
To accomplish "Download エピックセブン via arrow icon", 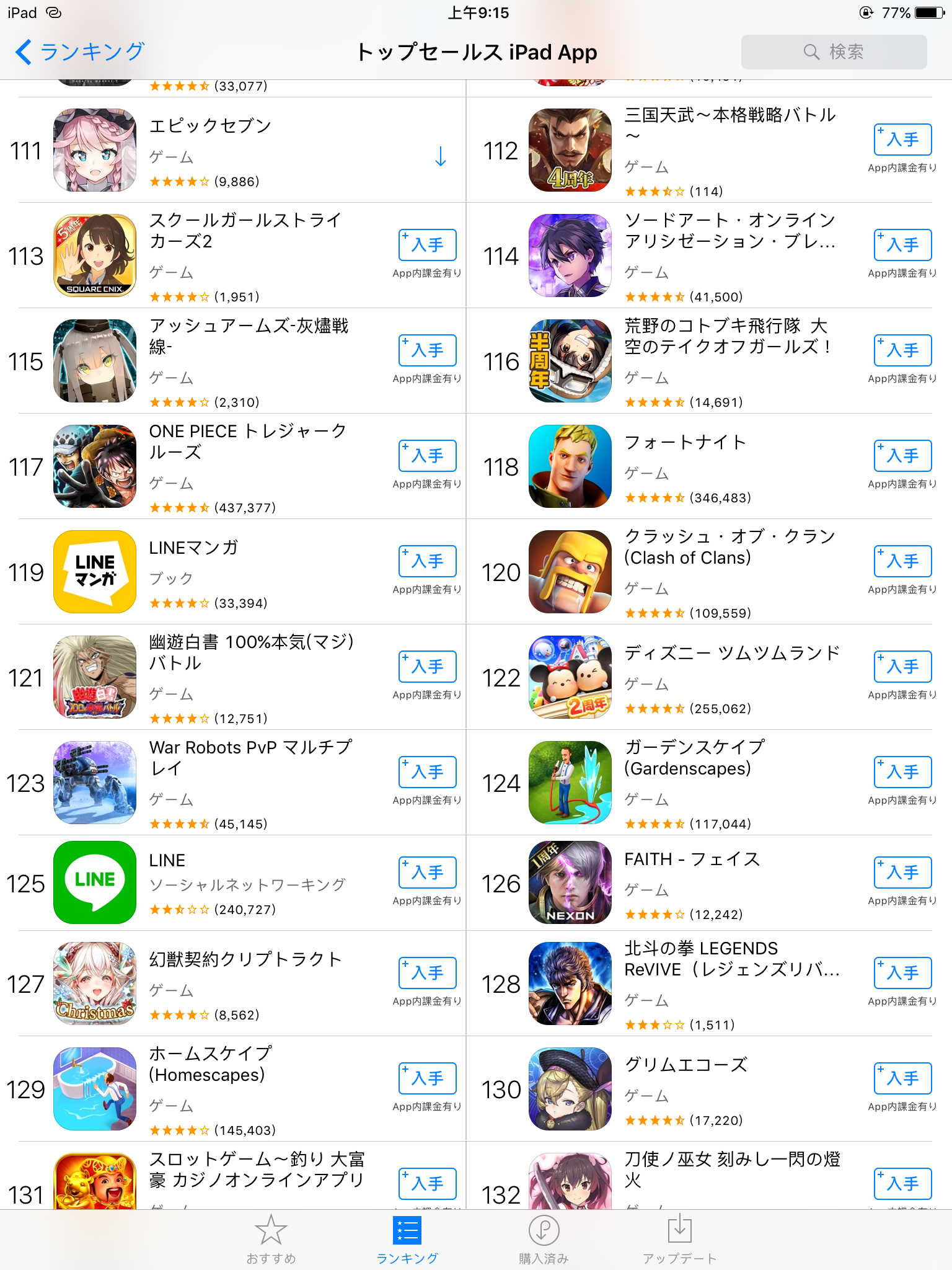I will (440, 156).
